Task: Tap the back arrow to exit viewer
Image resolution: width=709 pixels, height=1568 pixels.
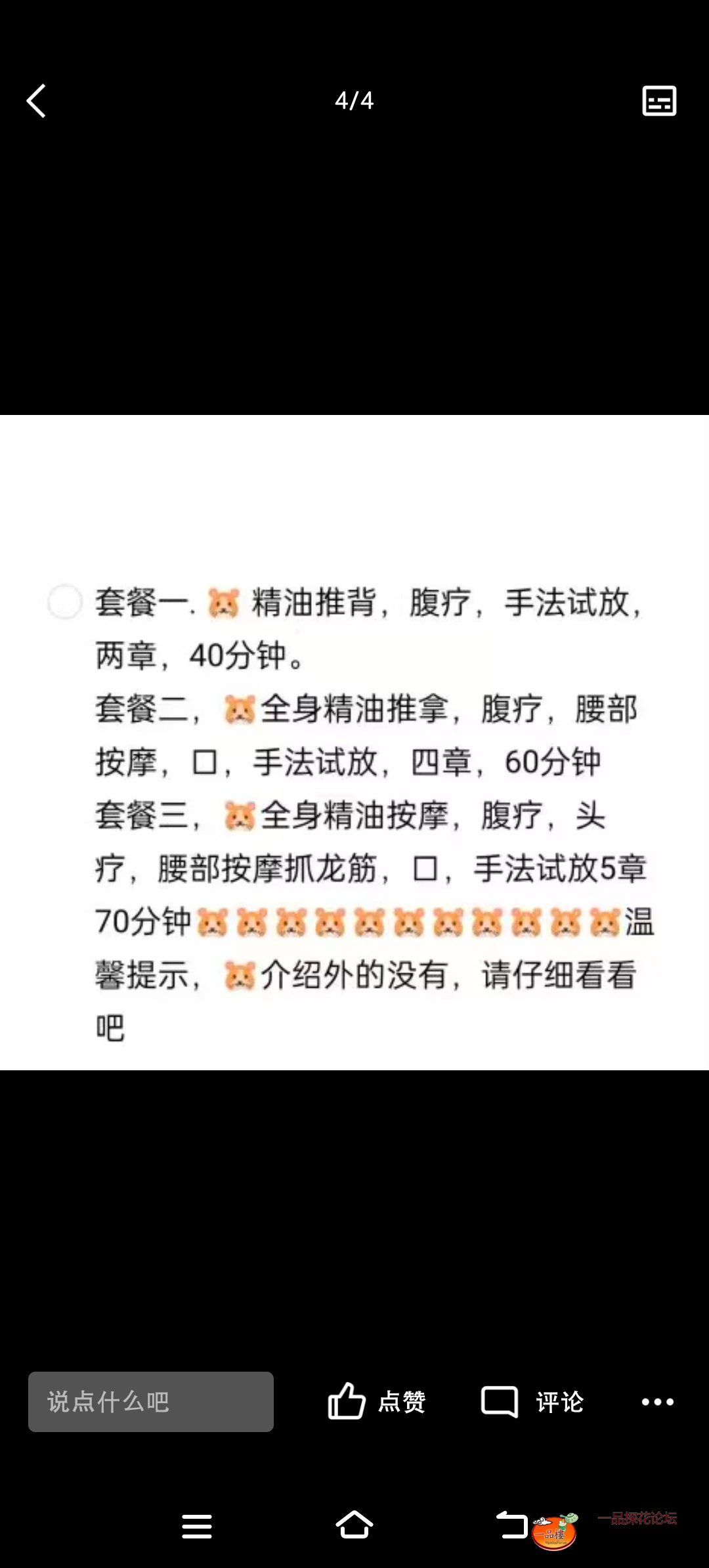Action: [36, 101]
